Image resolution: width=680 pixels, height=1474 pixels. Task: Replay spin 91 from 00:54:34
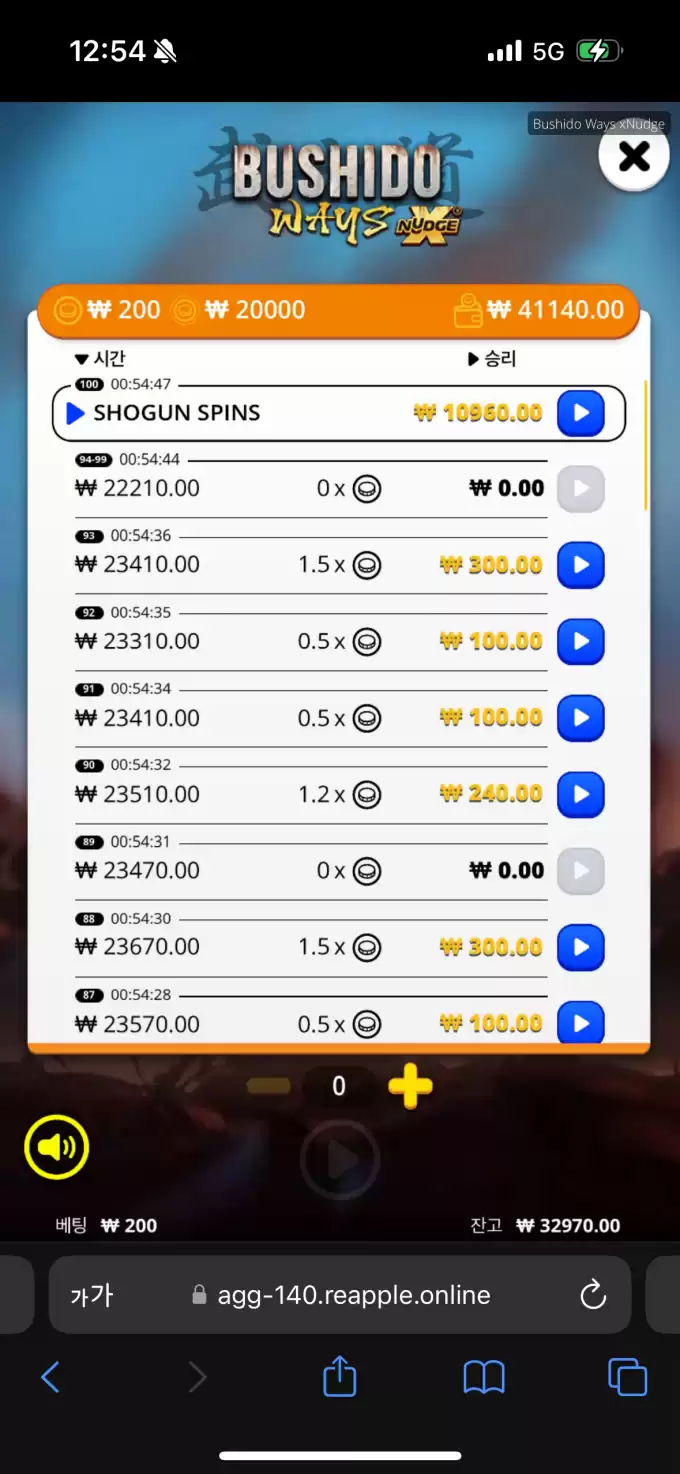pos(580,718)
